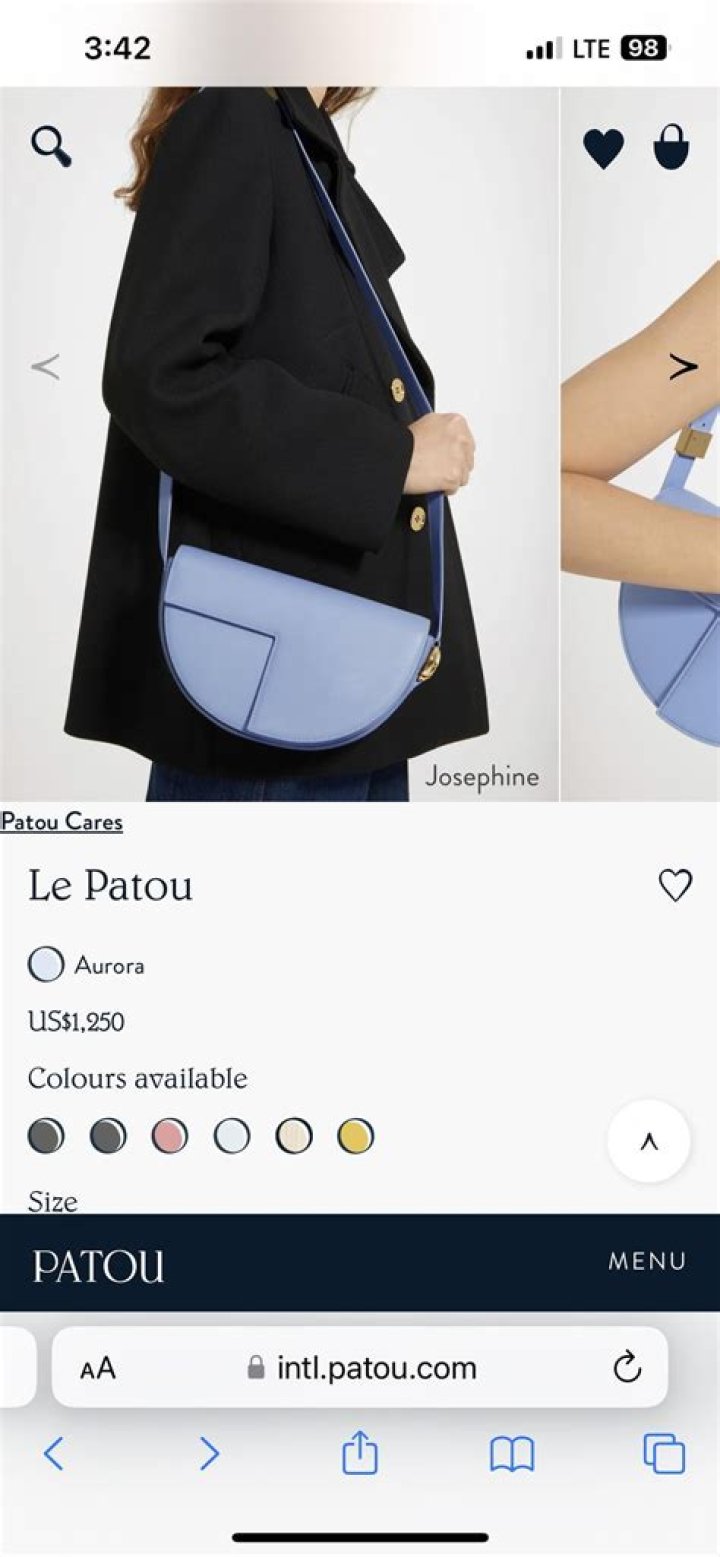The height and width of the screenshot is (1557, 720).
Task: Choose the yellow colour option
Action: coord(356,1137)
